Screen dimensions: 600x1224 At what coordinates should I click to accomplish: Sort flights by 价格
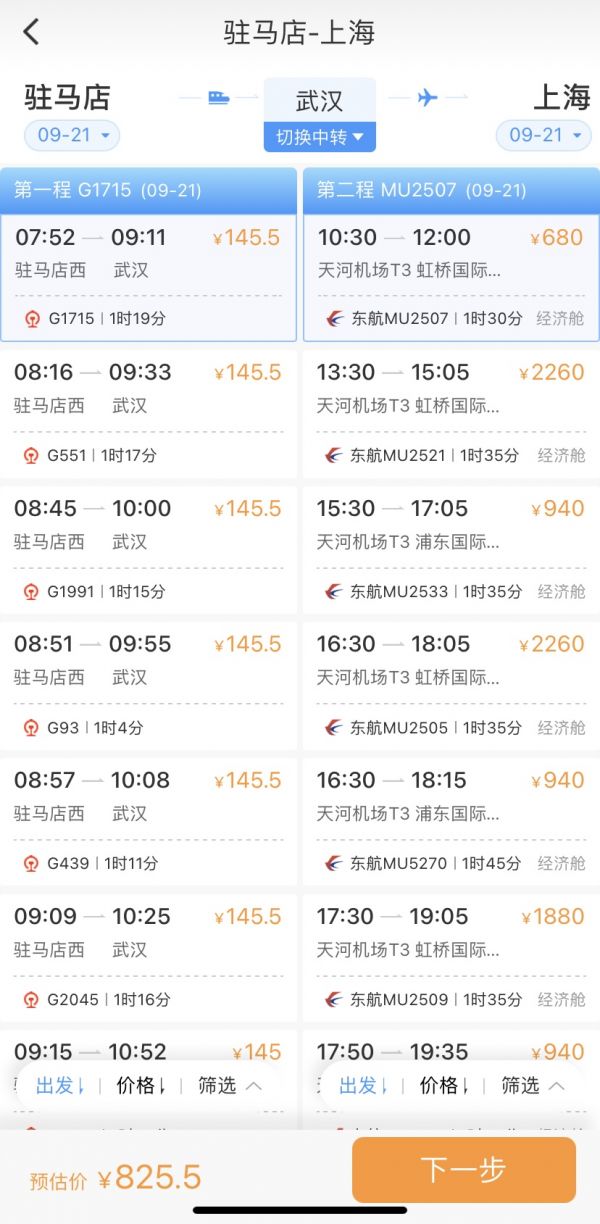click(x=445, y=1085)
